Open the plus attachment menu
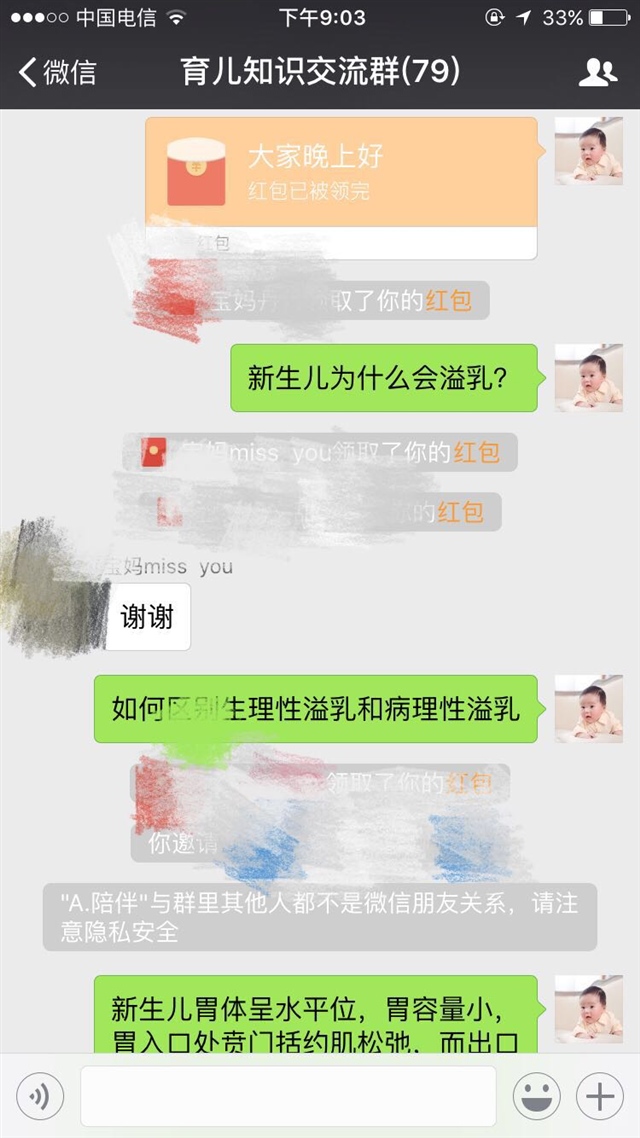This screenshot has width=640, height=1138. click(600, 1097)
